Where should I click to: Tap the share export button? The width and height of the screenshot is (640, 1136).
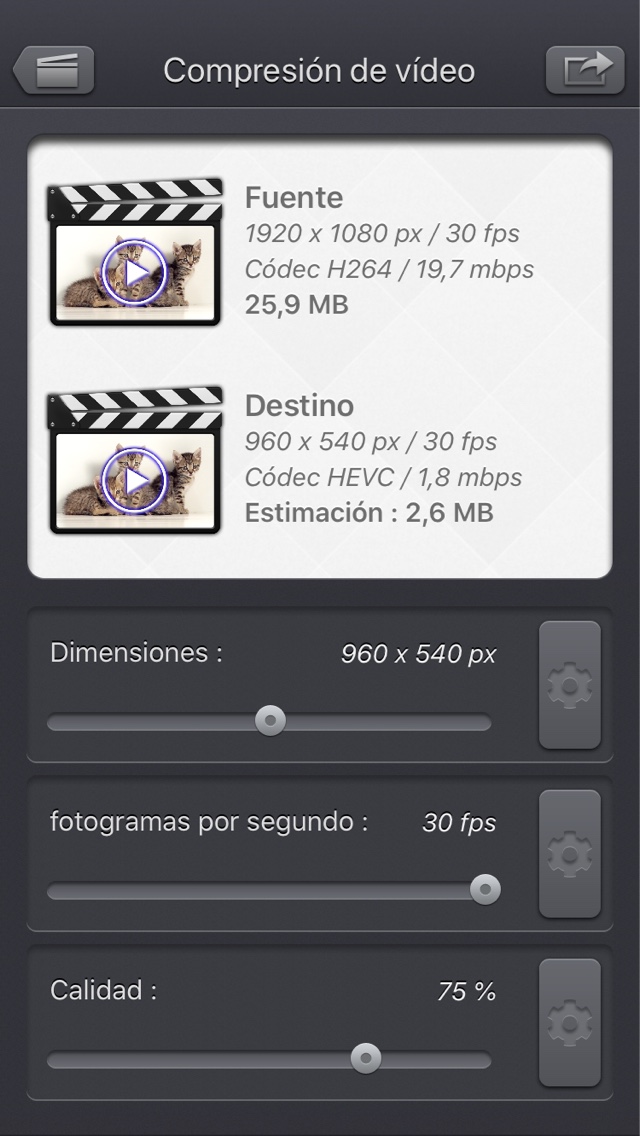point(585,70)
